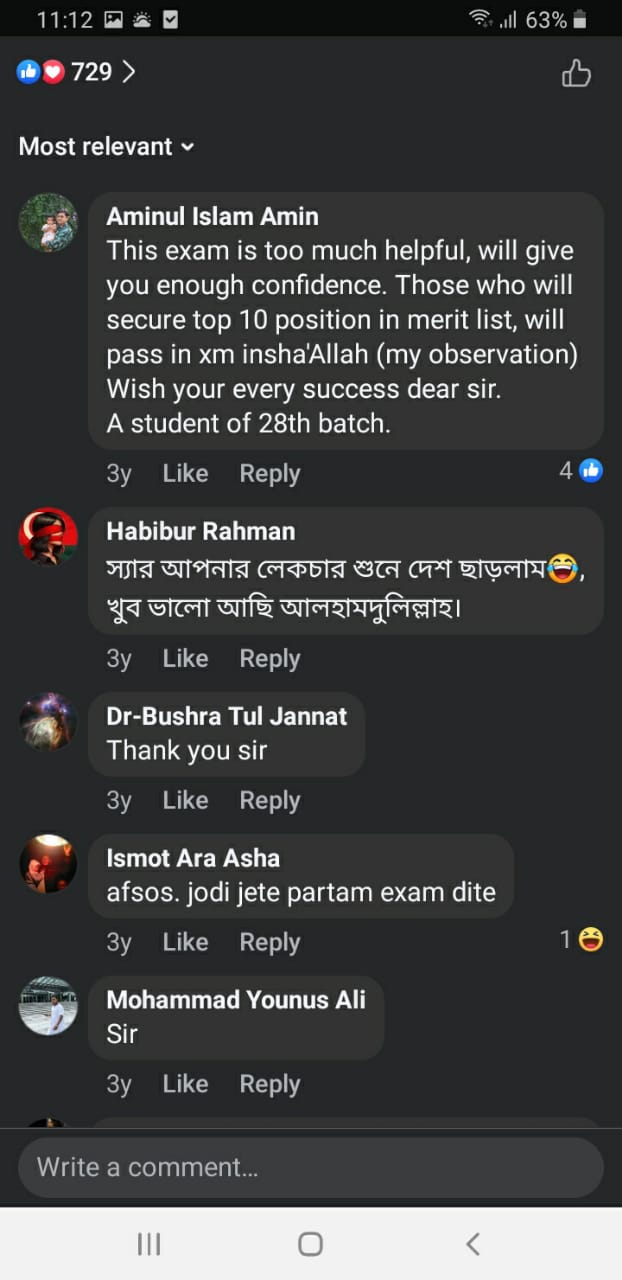This screenshot has width=622, height=1280.
Task: Reply to Ismot Ara Asha's comment
Action: (x=269, y=942)
